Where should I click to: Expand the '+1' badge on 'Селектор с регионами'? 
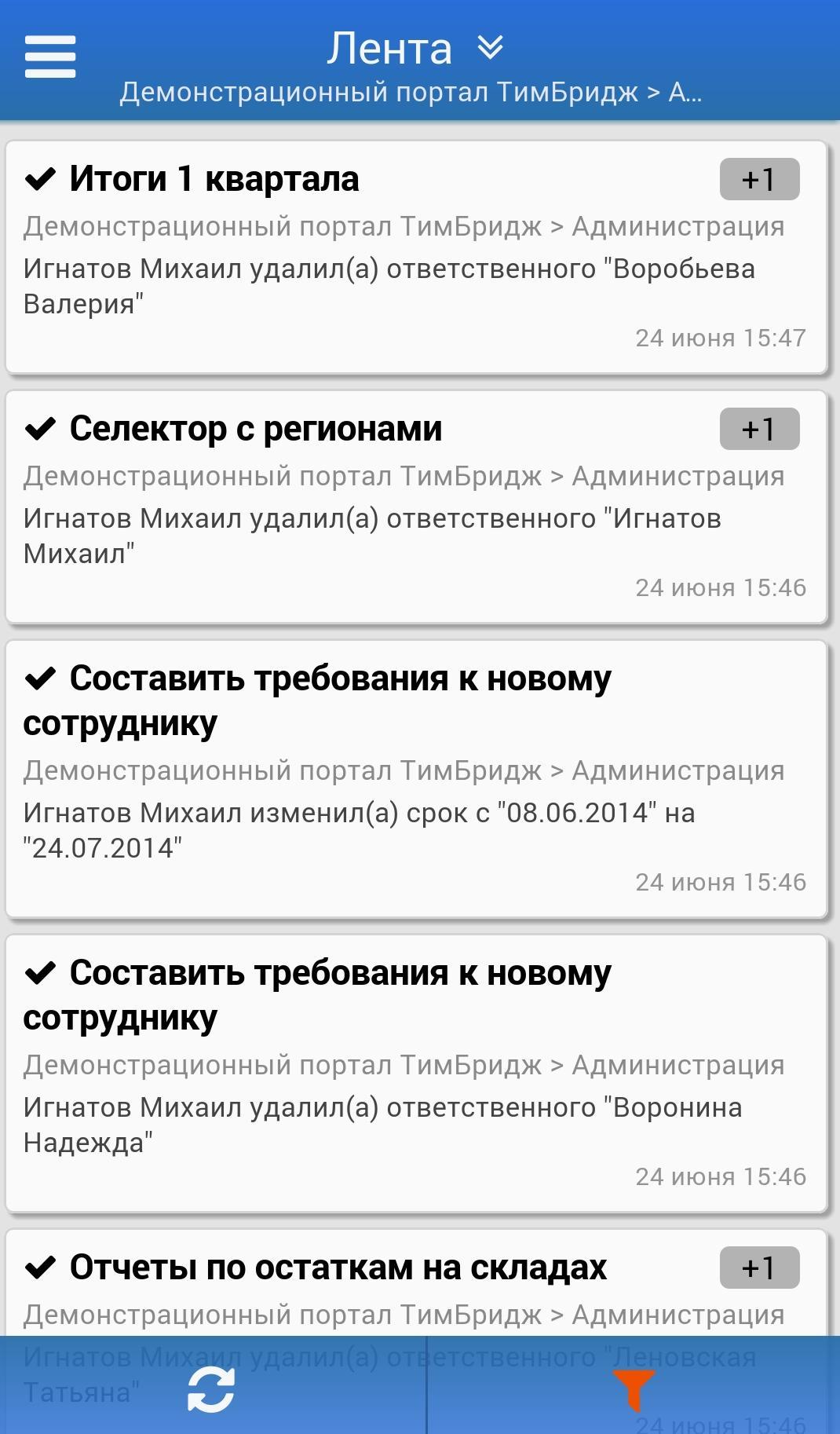pos(761,428)
